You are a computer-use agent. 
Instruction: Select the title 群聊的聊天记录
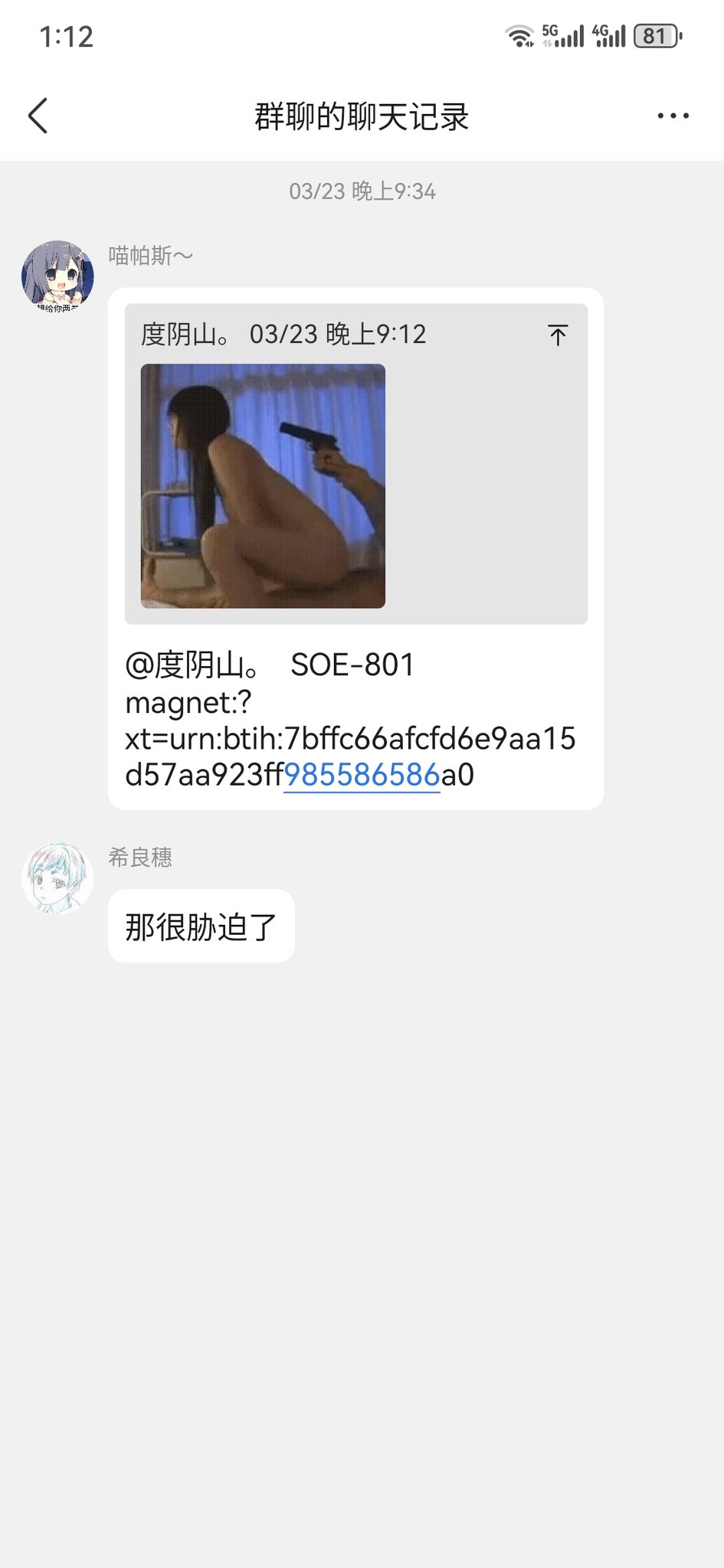362,116
